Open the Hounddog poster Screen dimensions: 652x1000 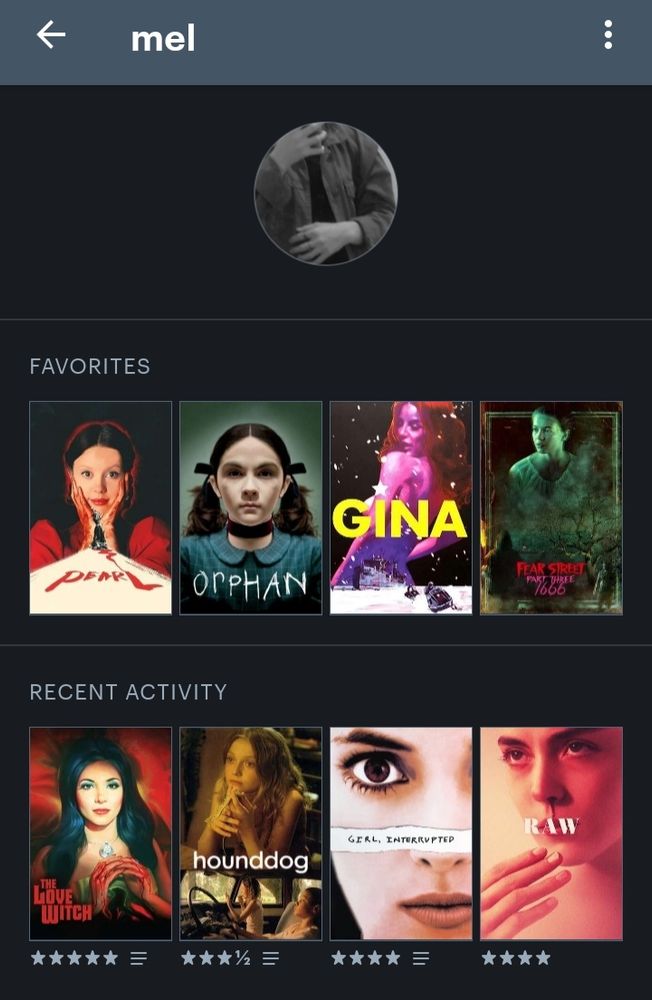click(x=251, y=834)
